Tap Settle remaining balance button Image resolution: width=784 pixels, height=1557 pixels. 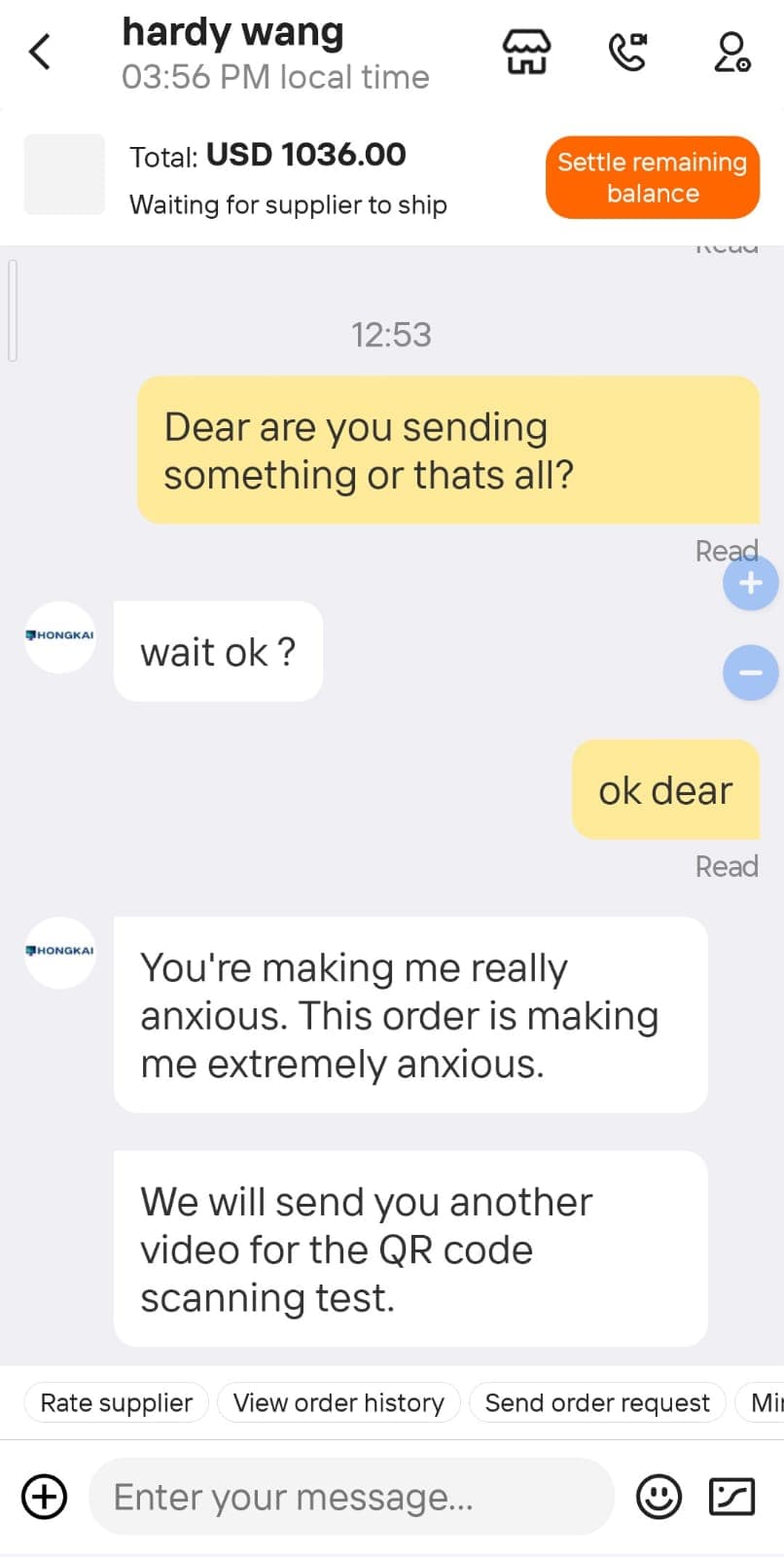[652, 177]
